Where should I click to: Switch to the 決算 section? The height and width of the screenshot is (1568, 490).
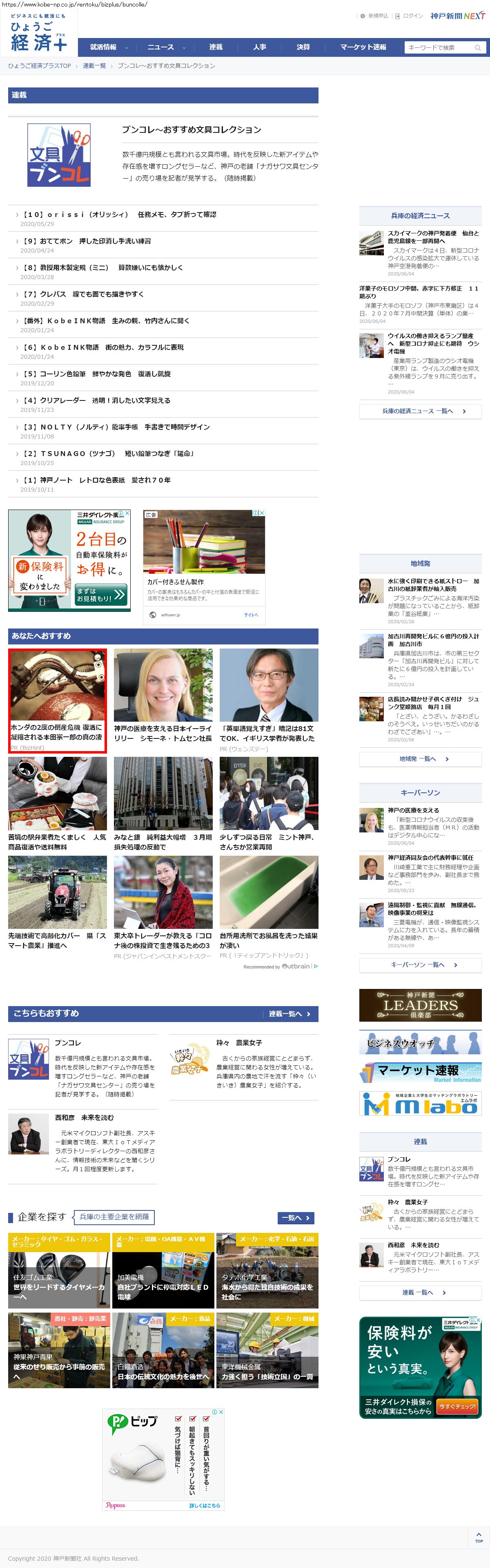303,47
